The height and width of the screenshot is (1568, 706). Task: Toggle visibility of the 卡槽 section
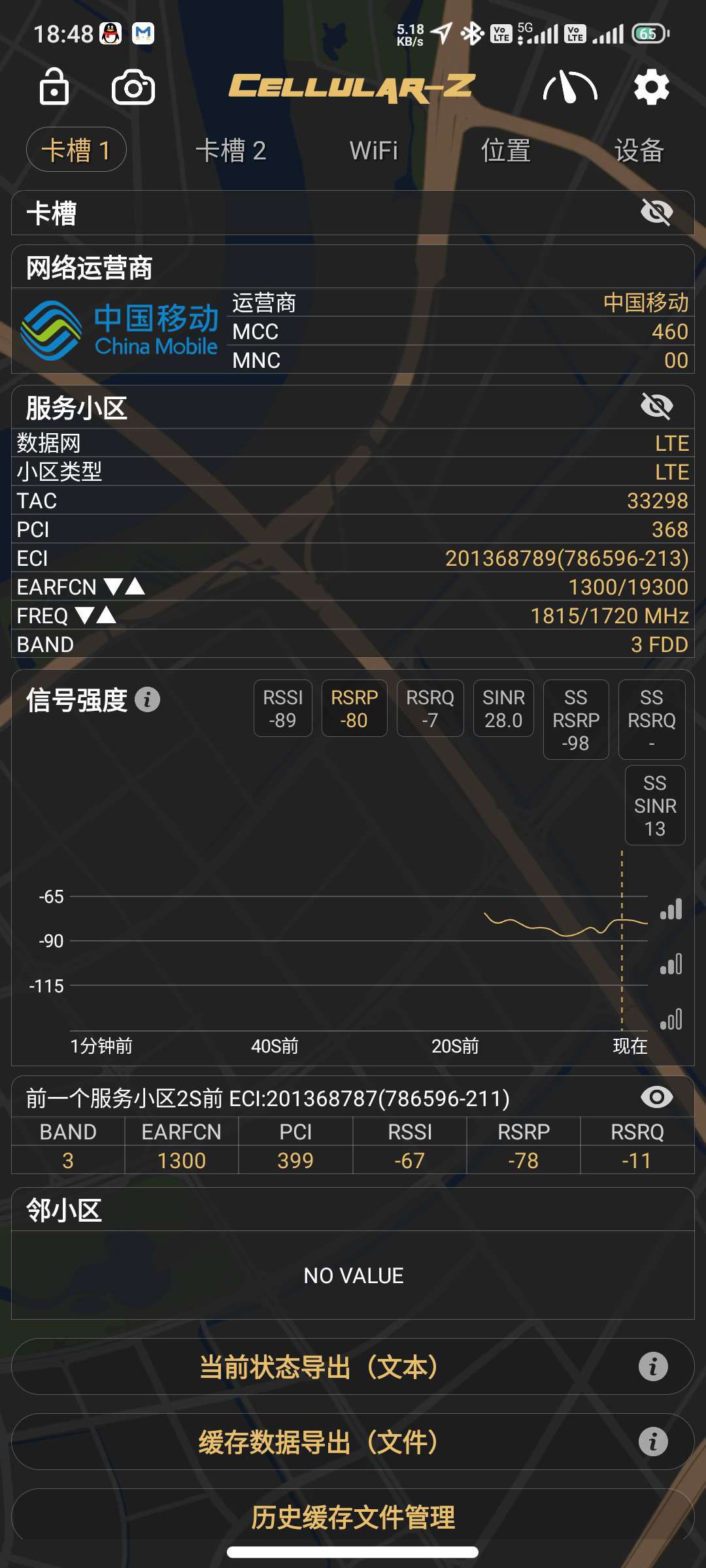656,212
